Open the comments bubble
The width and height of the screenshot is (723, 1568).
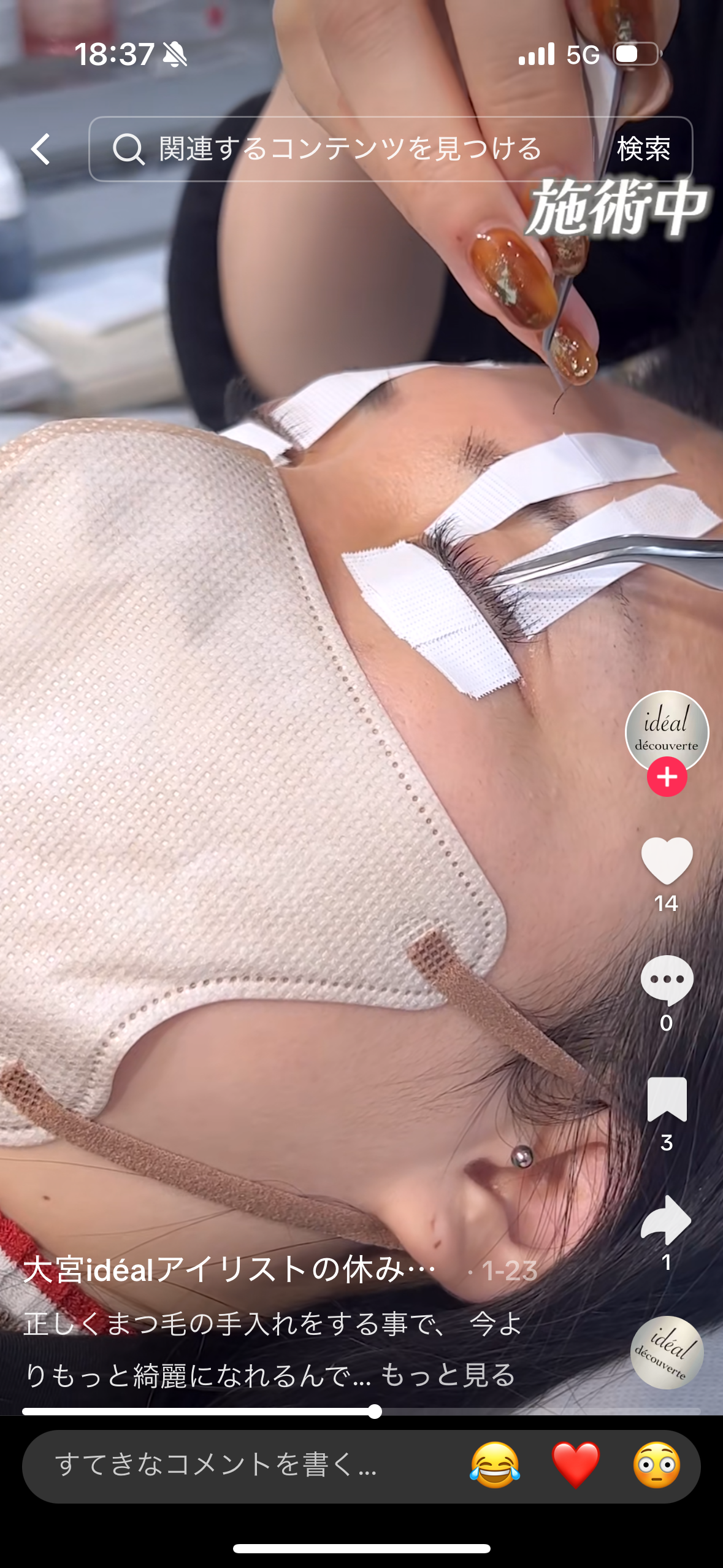click(x=667, y=980)
